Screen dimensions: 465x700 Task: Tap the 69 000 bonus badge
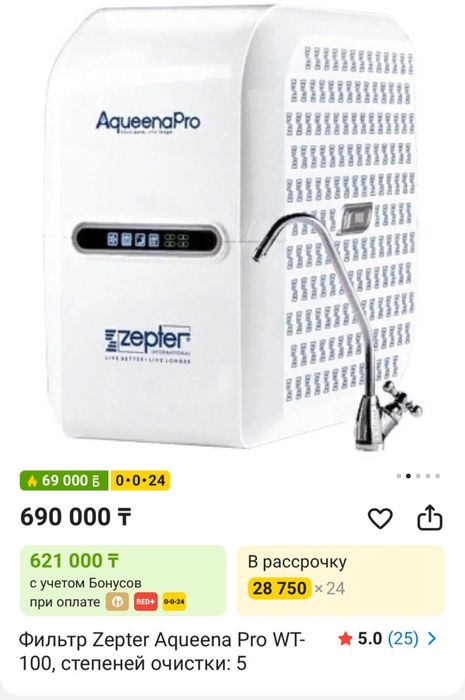point(63,481)
